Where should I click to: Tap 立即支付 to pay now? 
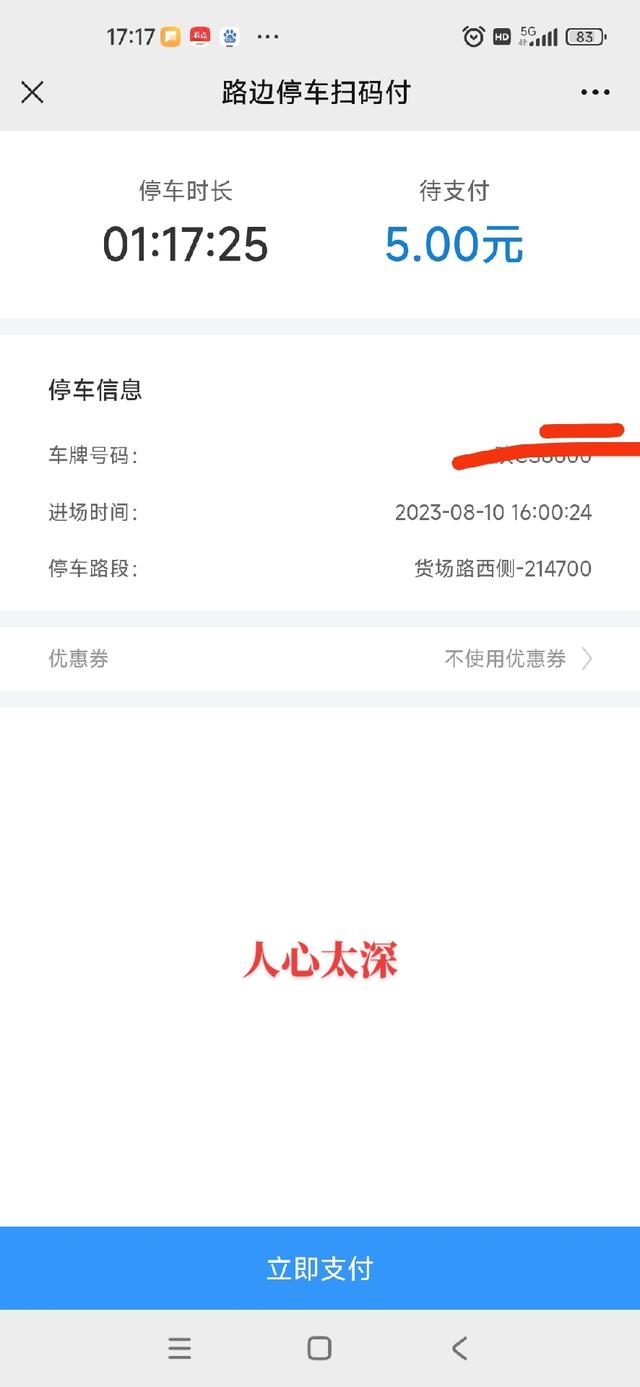coord(320,1268)
